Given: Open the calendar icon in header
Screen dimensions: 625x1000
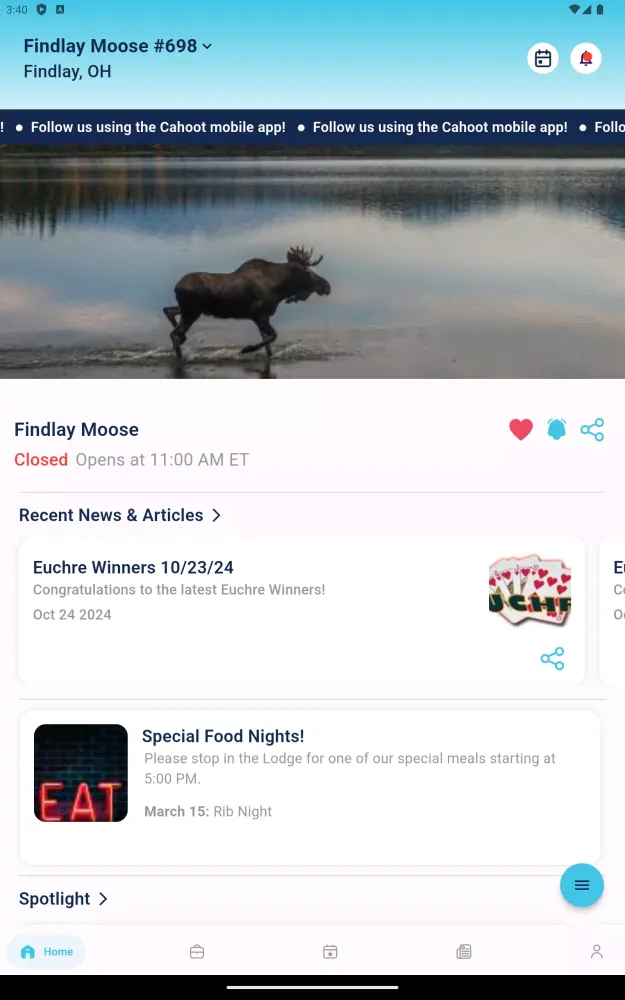Looking at the screenshot, I should [x=543, y=58].
